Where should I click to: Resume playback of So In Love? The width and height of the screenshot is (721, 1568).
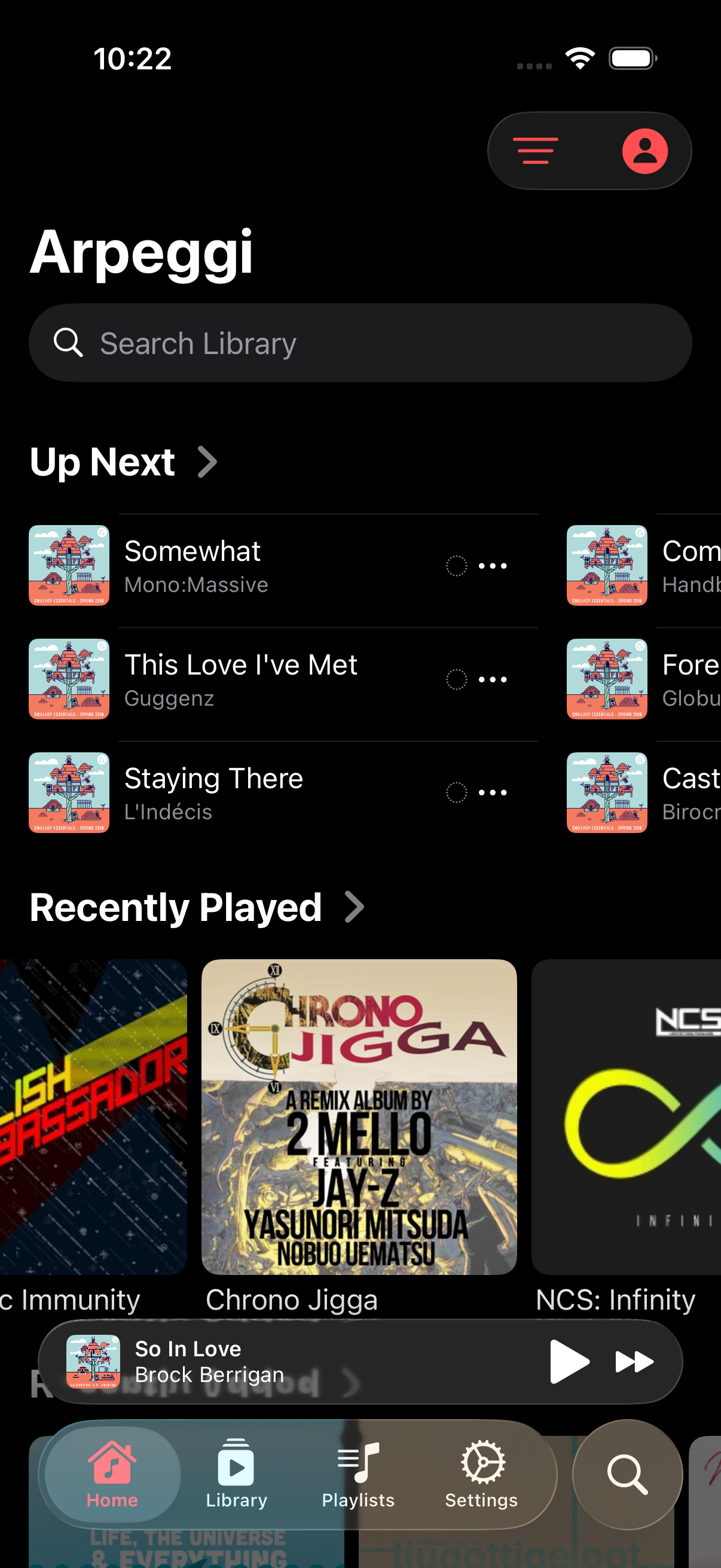point(568,1361)
